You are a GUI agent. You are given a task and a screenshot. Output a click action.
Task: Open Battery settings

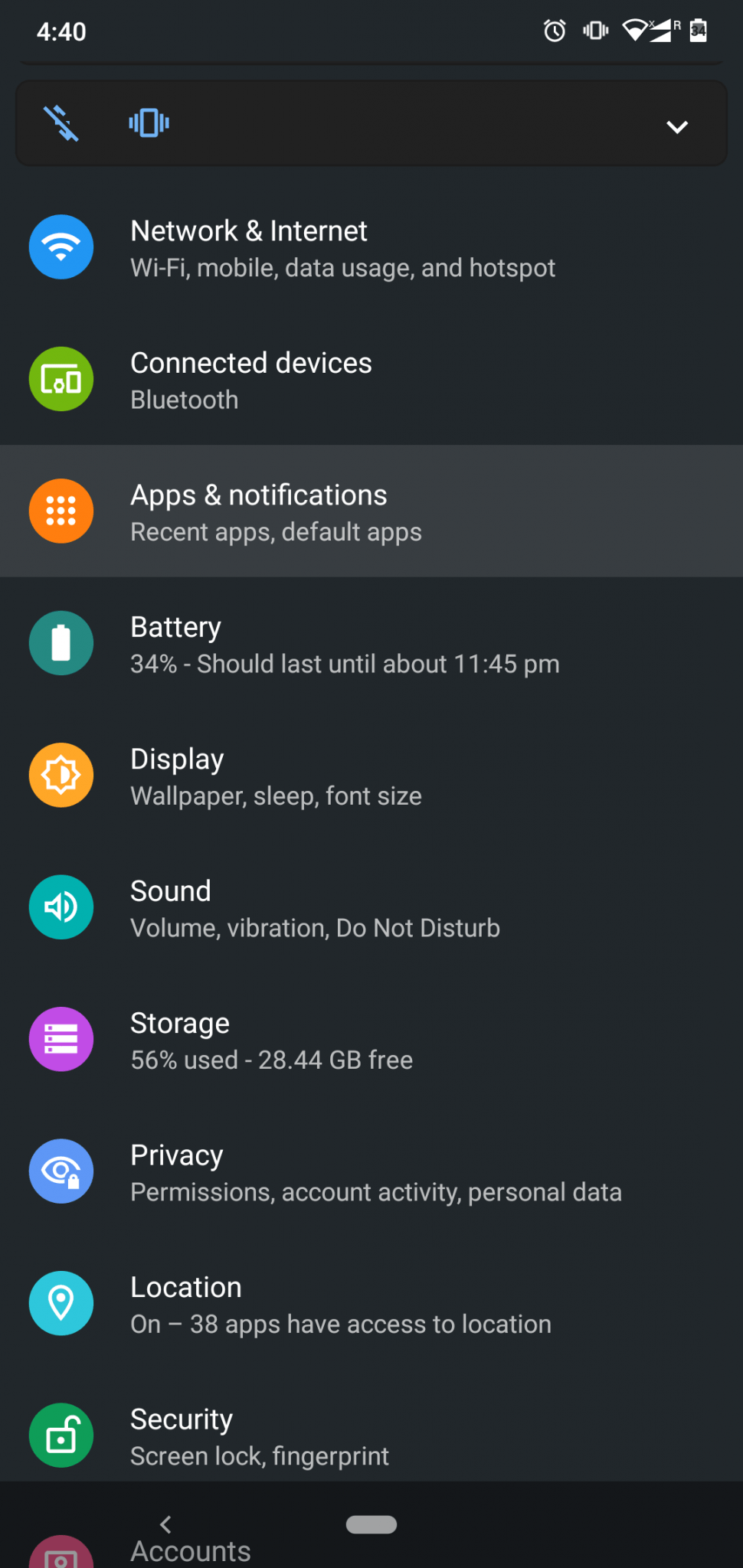[345, 644]
